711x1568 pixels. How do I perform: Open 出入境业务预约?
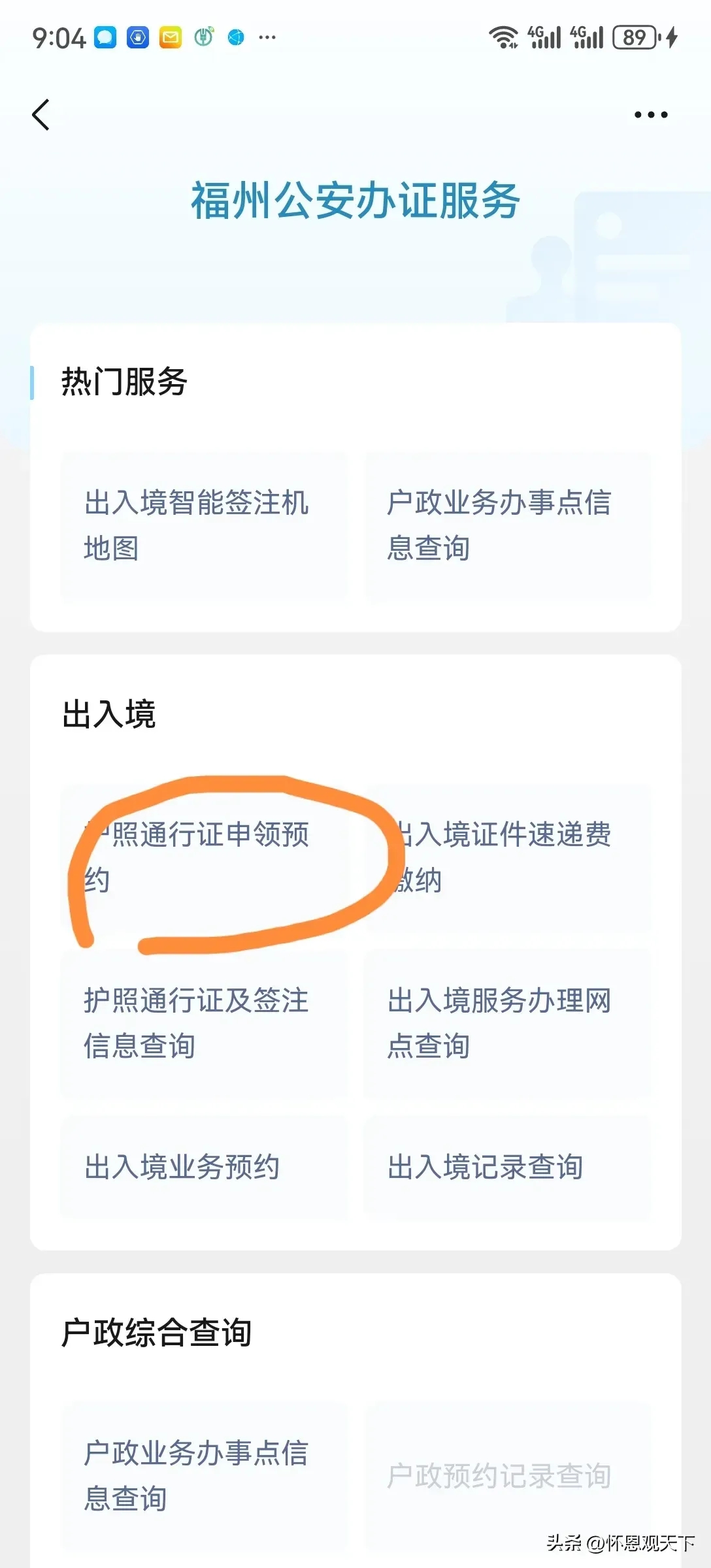(204, 1167)
